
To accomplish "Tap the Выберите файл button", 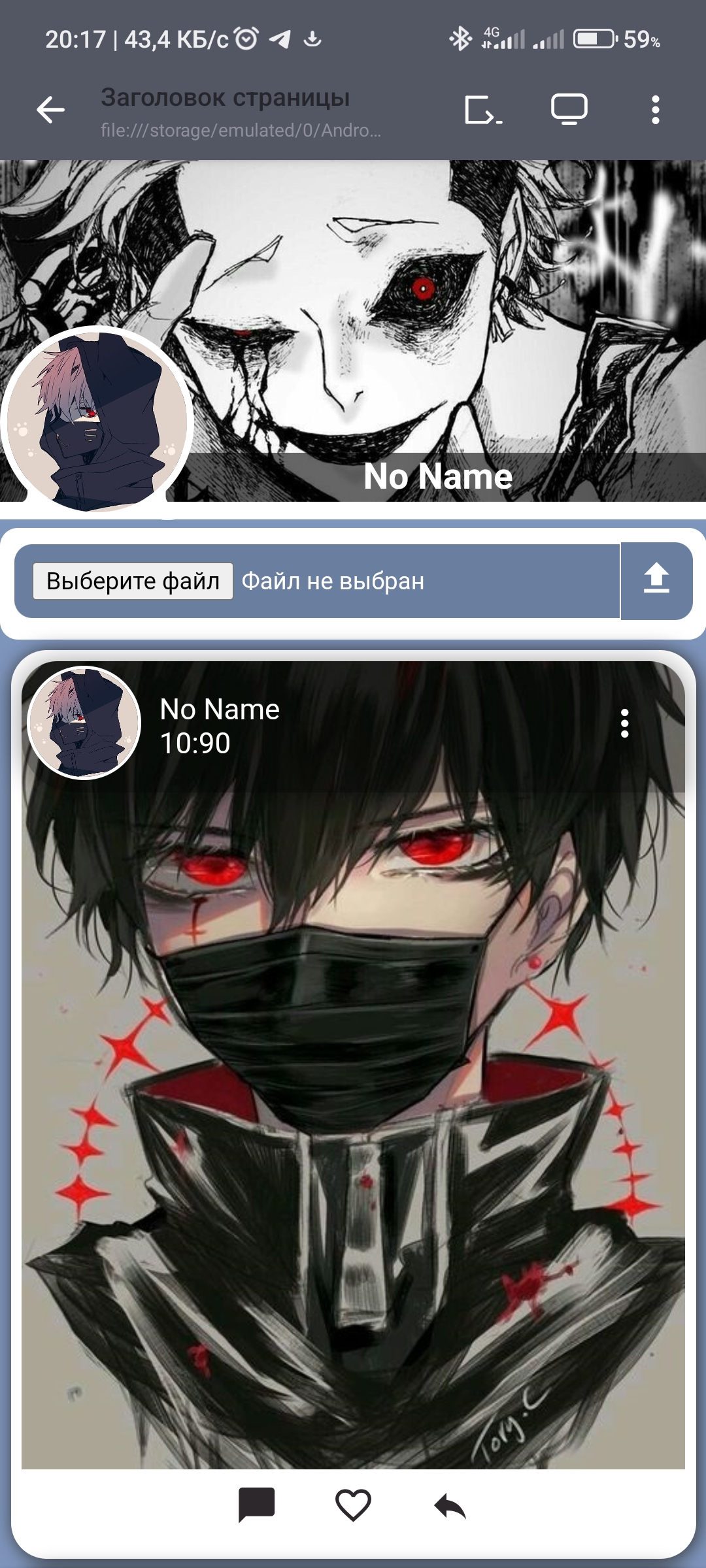I will pyautogui.click(x=133, y=581).
